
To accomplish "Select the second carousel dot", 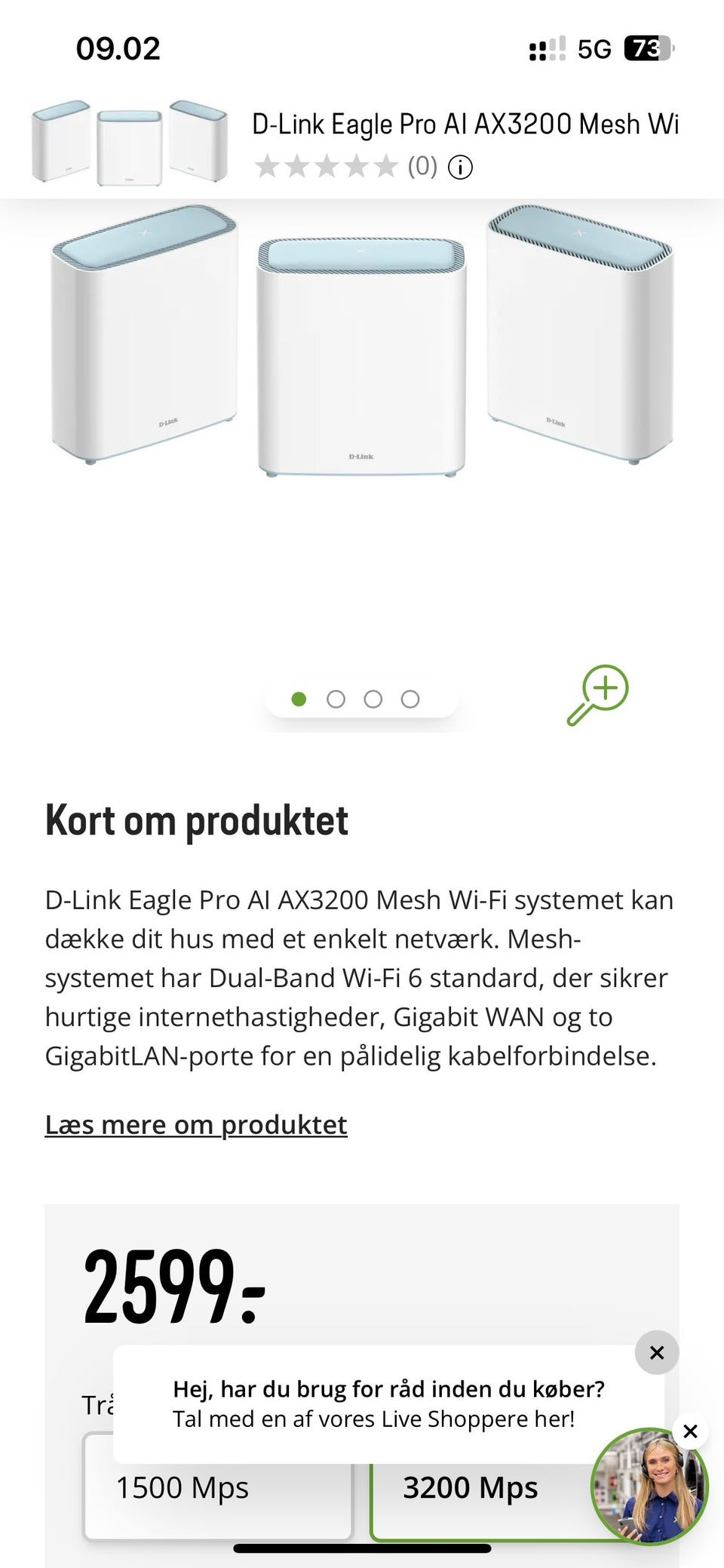I will pos(336,699).
